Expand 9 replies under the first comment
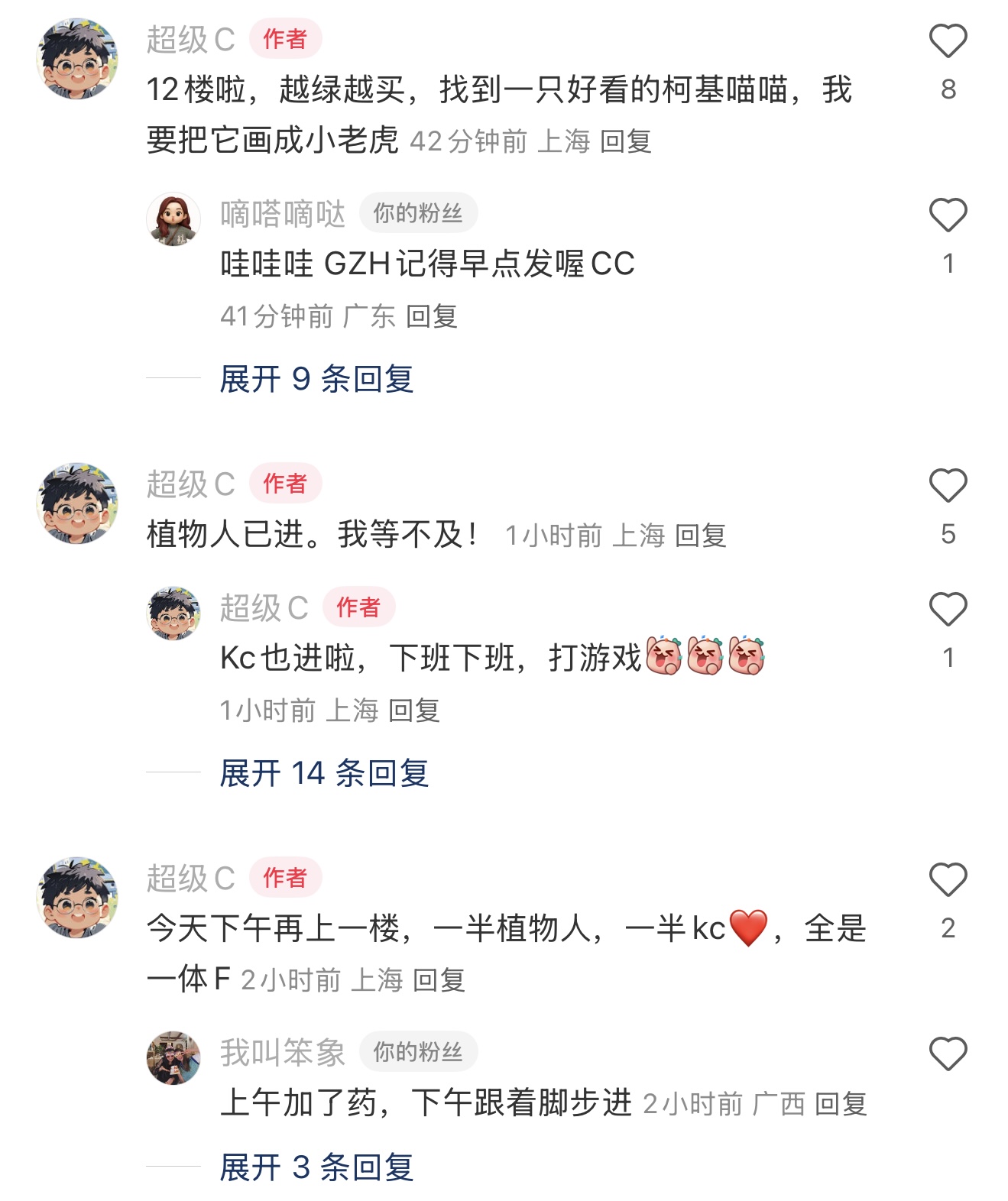The width and height of the screenshot is (1008, 1201). point(316,379)
